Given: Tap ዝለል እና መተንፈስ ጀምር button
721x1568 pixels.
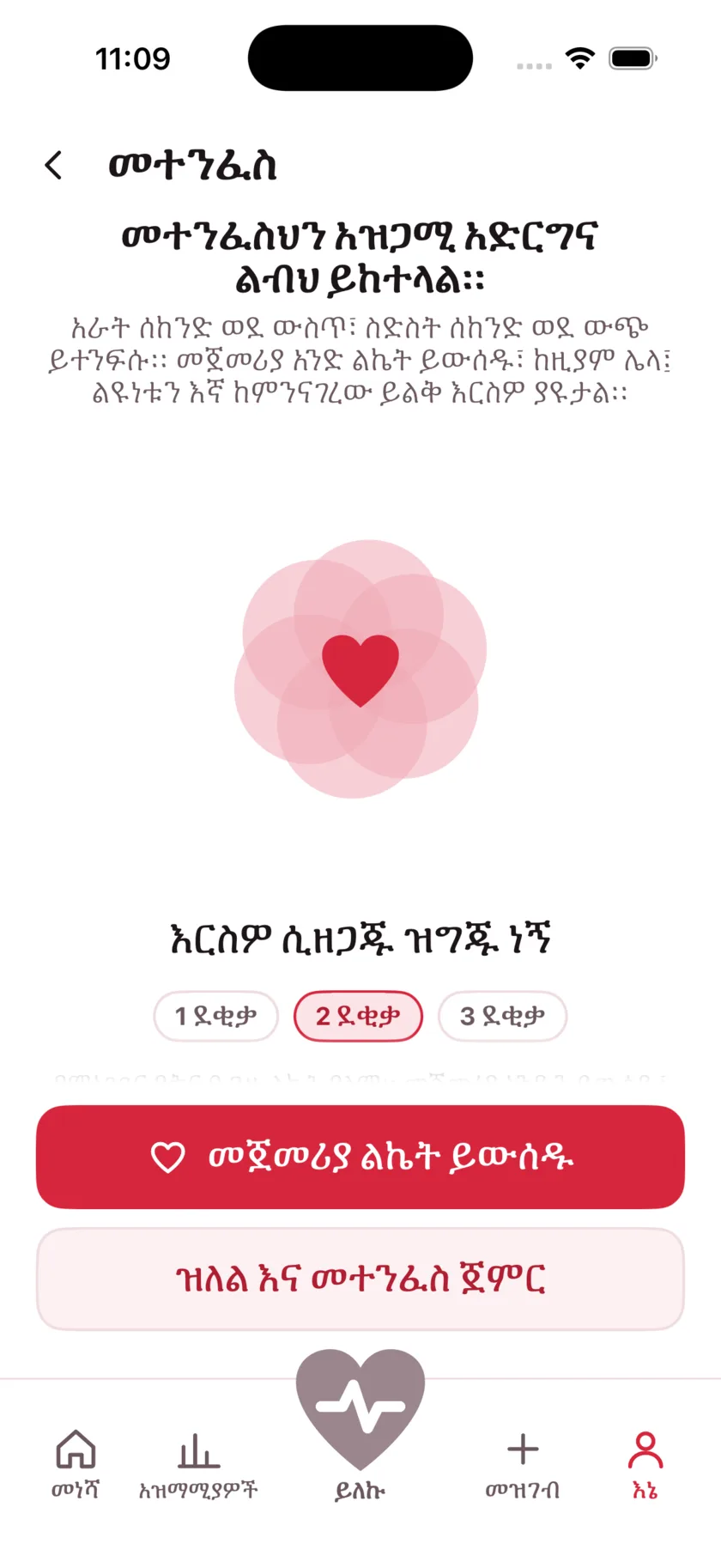Looking at the screenshot, I should click(x=360, y=1279).
